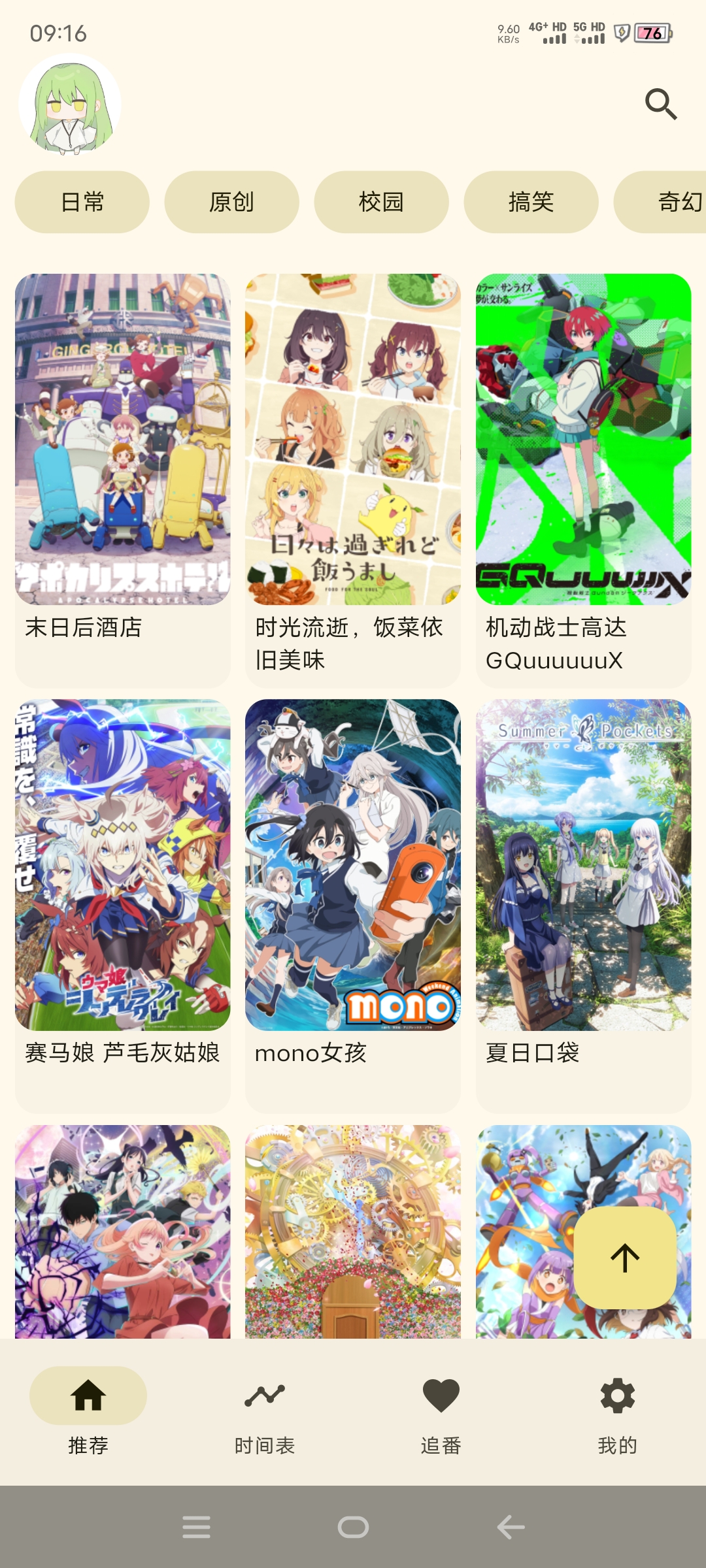Select the 搞笑 genre chip
This screenshot has width=706, height=1568.
click(531, 203)
